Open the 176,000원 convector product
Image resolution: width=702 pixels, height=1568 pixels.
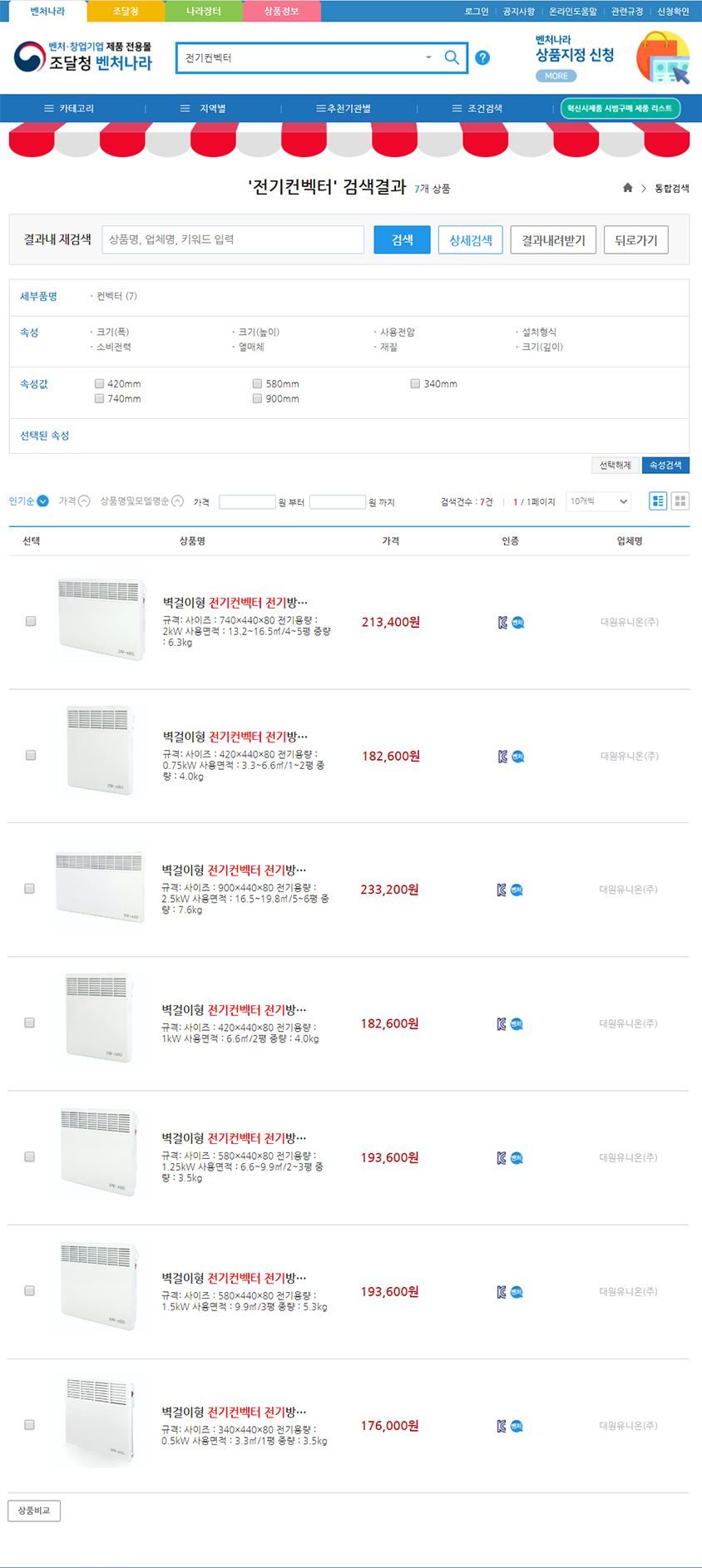point(234,1412)
